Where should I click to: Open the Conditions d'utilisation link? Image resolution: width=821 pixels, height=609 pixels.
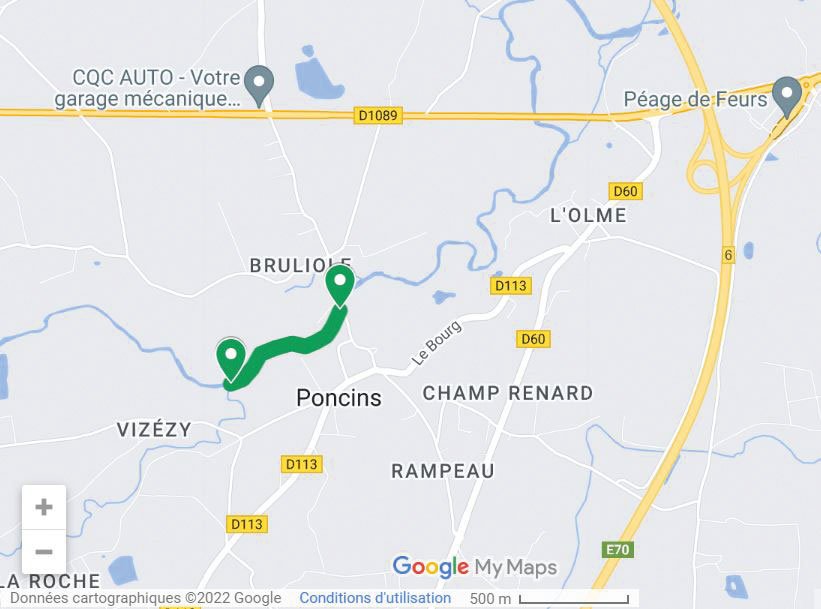click(x=375, y=598)
